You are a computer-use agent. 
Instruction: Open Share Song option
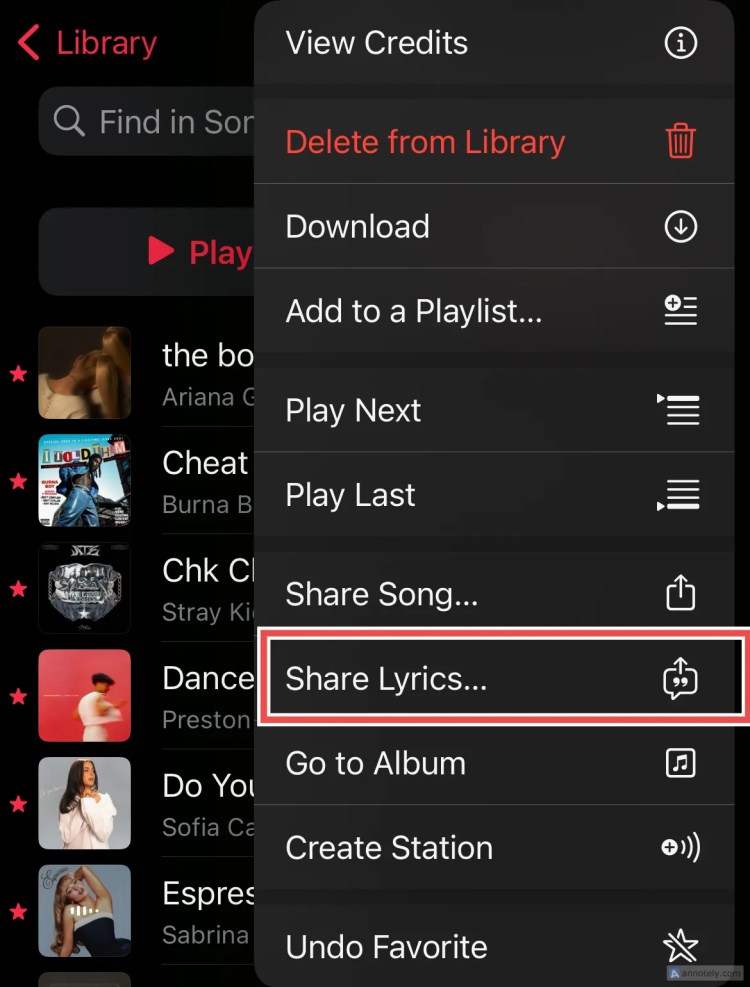click(492, 594)
